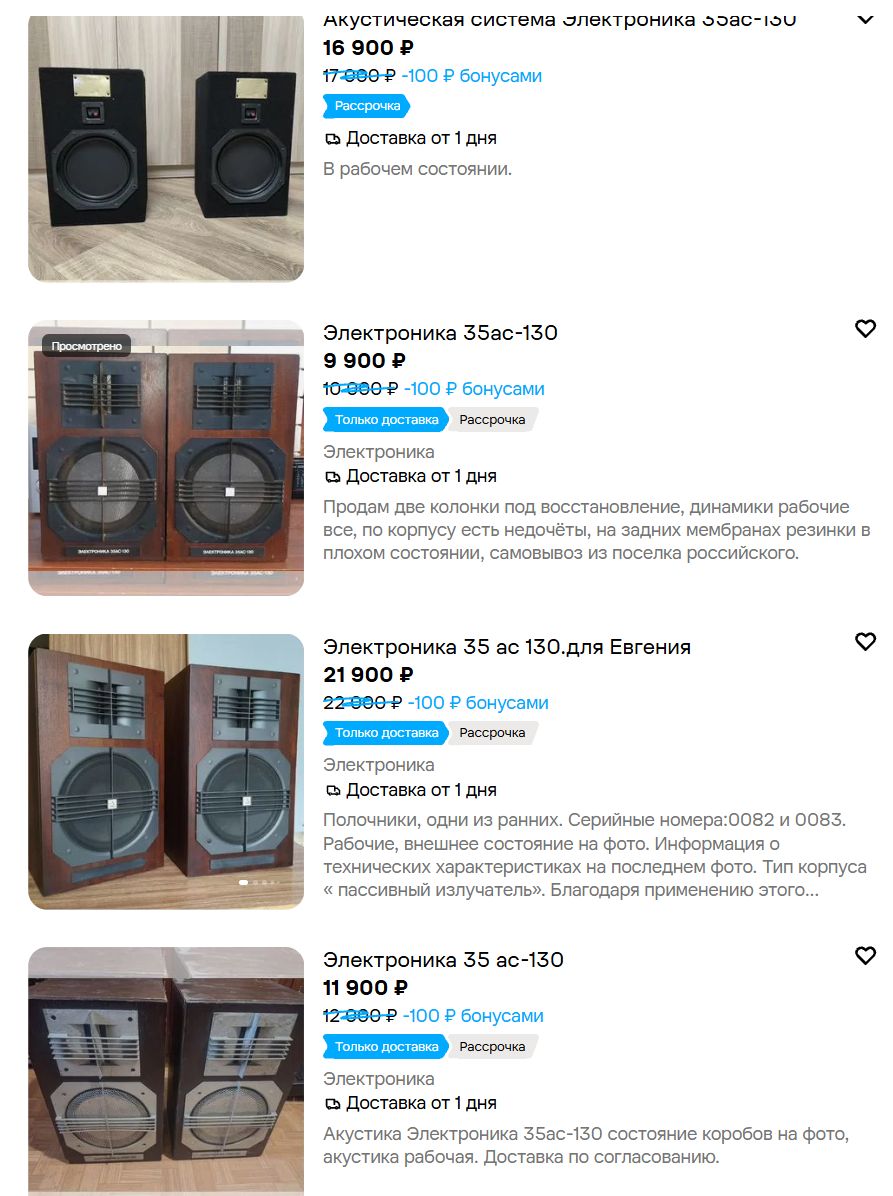Open the photo of the 11 900 ₽ listing
Viewport: 893px width, 1196px height.
click(166, 1071)
